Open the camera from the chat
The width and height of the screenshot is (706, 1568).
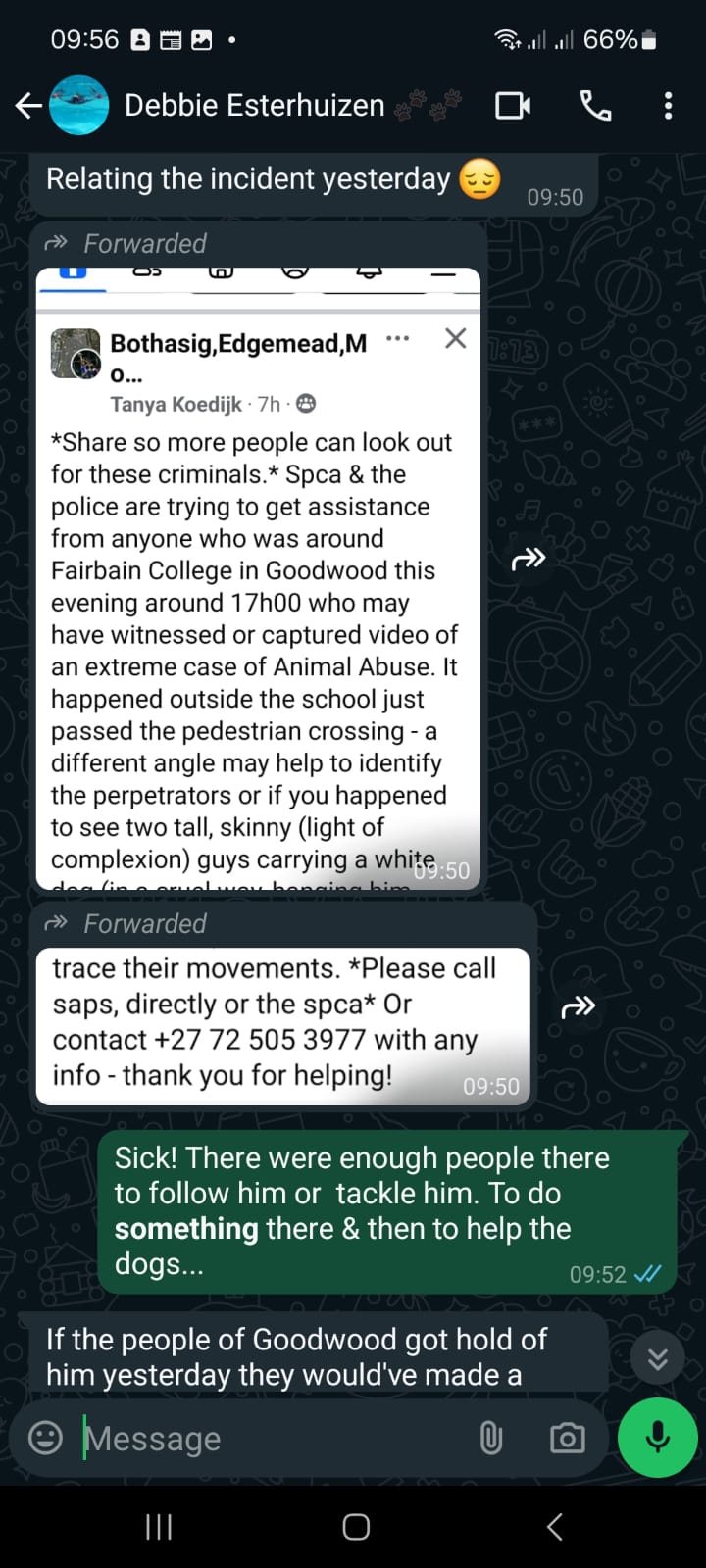tap(568, 1438)
